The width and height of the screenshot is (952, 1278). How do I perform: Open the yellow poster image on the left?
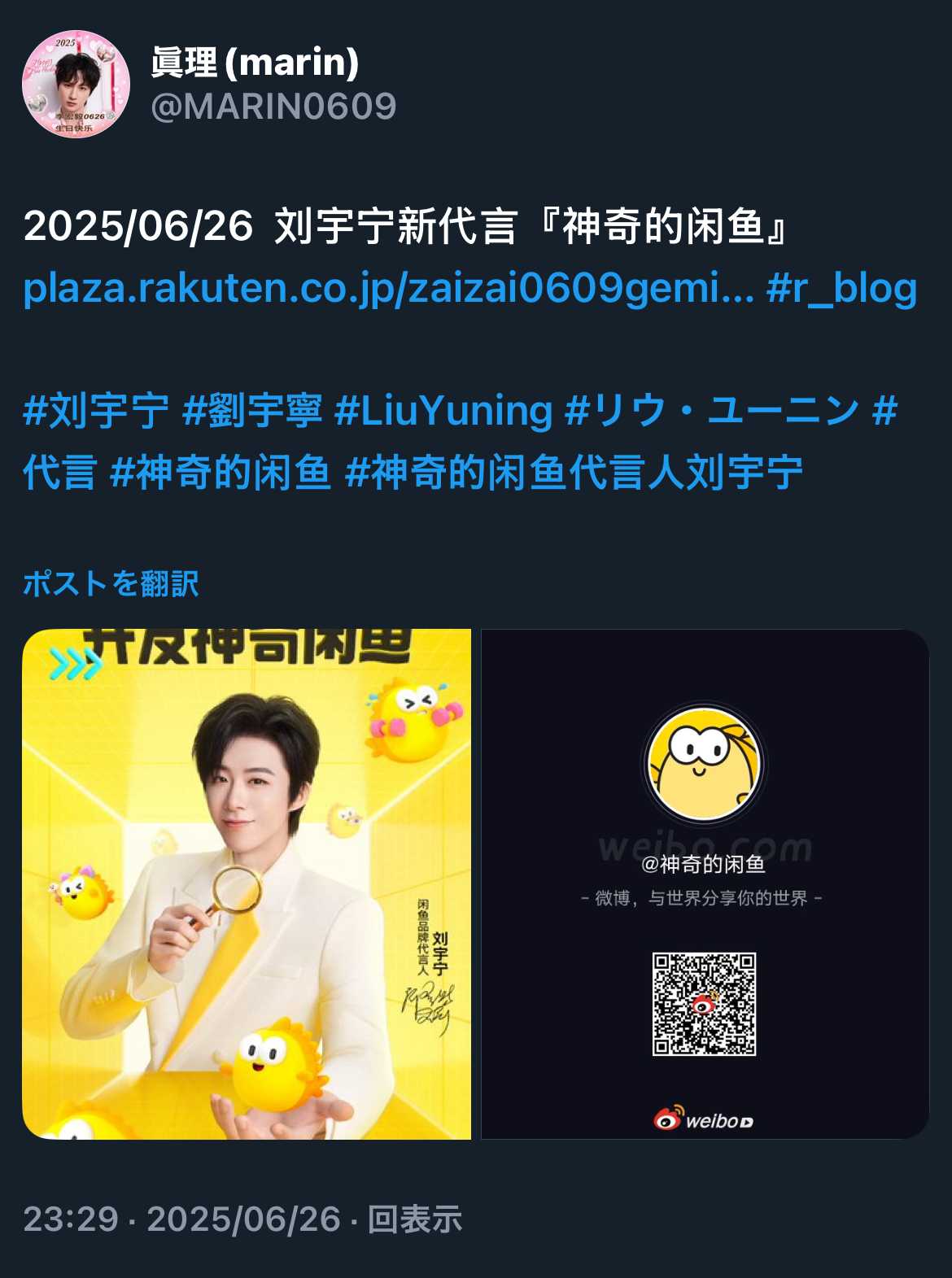(x=247, y=883)
